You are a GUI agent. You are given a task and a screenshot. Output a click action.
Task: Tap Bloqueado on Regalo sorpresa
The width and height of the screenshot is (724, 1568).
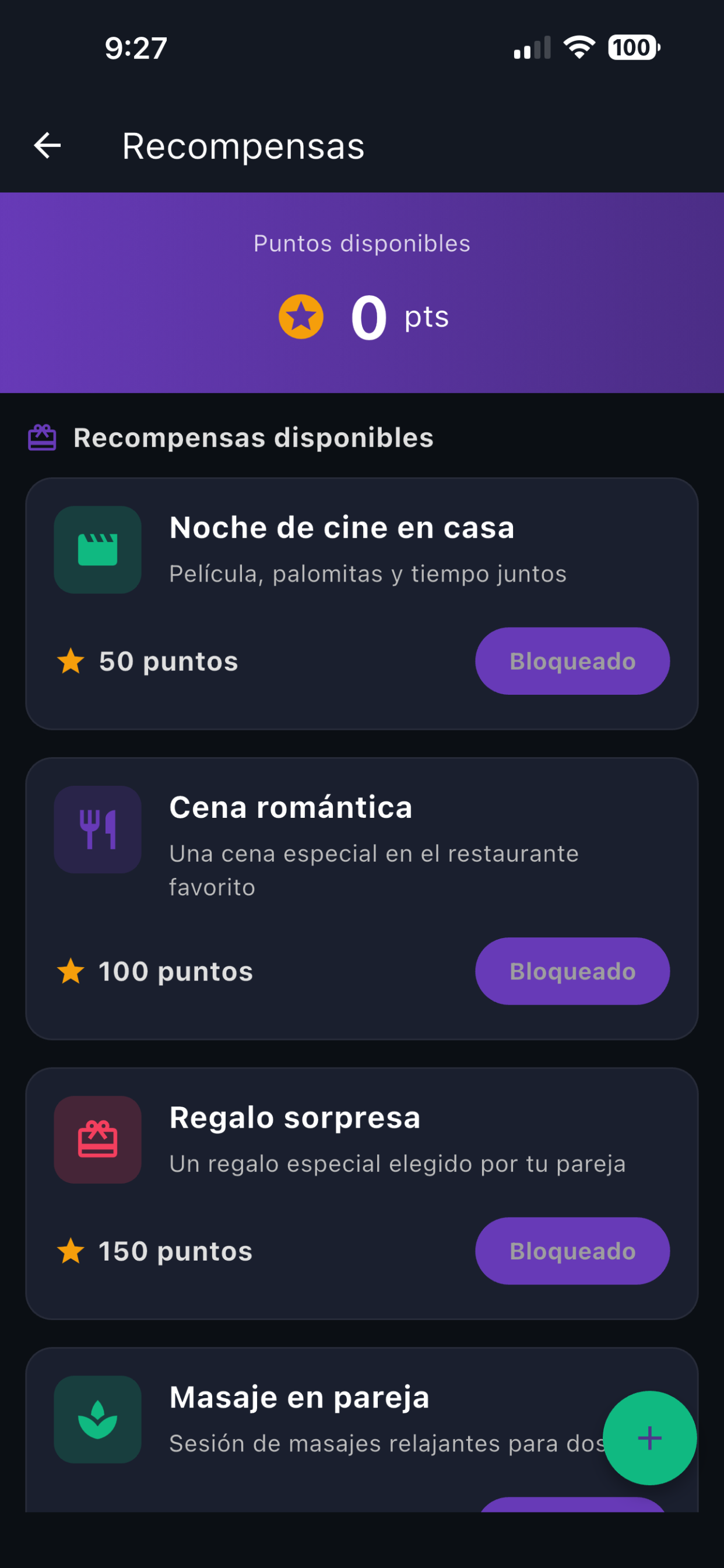pyautogui.click(x=572, y=1251)
